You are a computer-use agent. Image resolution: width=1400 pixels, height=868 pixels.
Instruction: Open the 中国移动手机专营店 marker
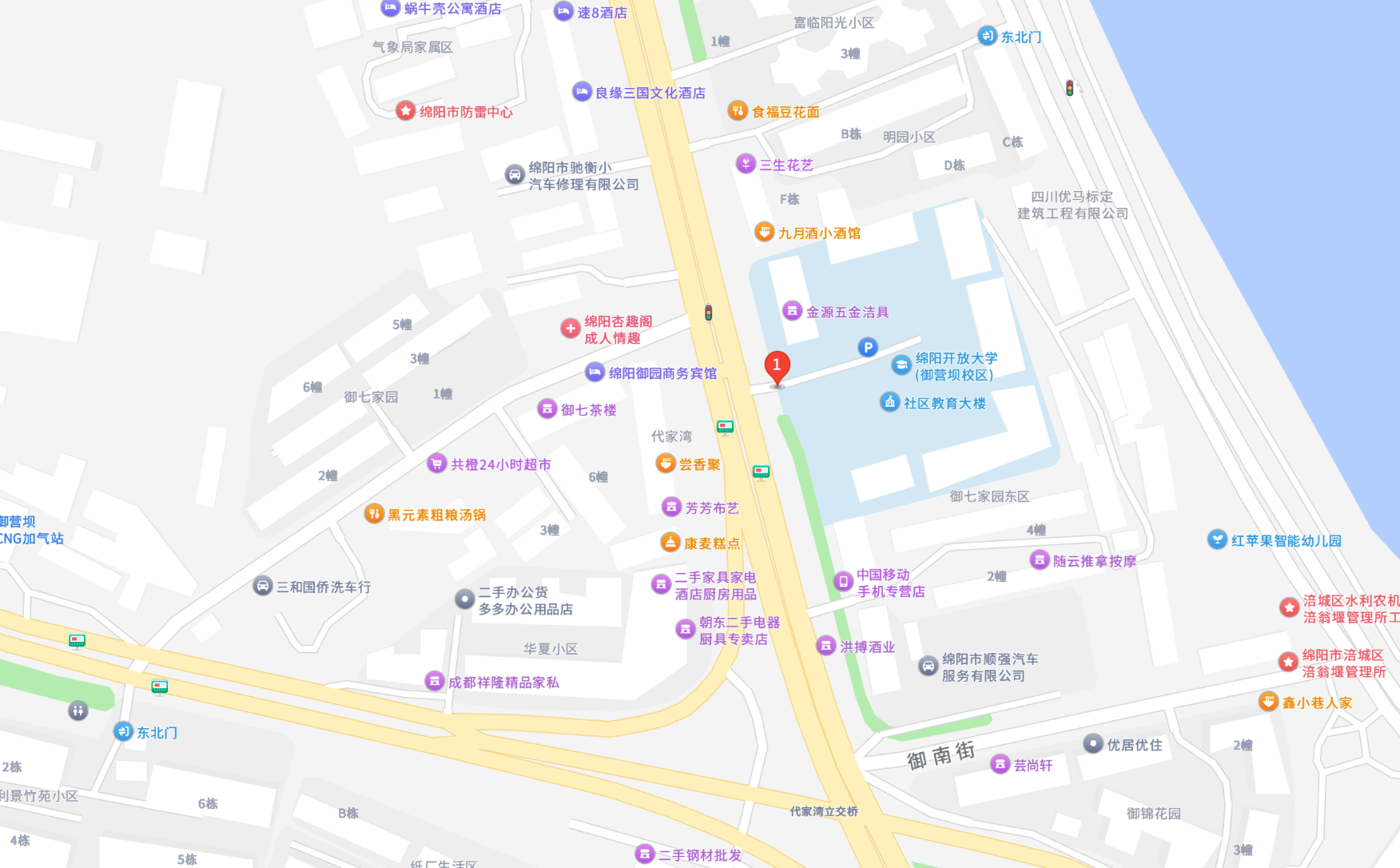click(x=842, y=581)
